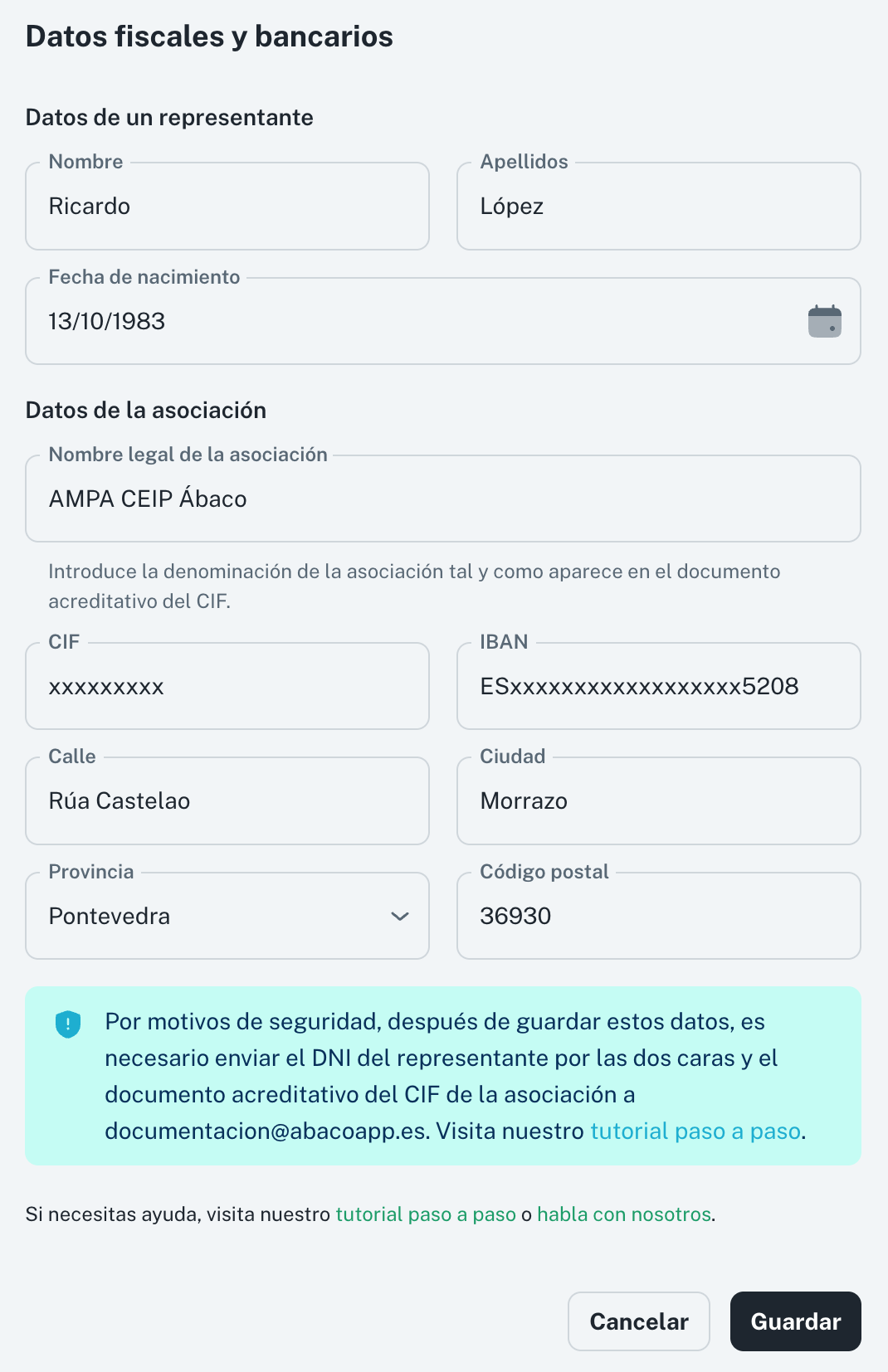Edit the Nombre field with Ricardo
Screen dimensions: 888x1372
[227, 207]
